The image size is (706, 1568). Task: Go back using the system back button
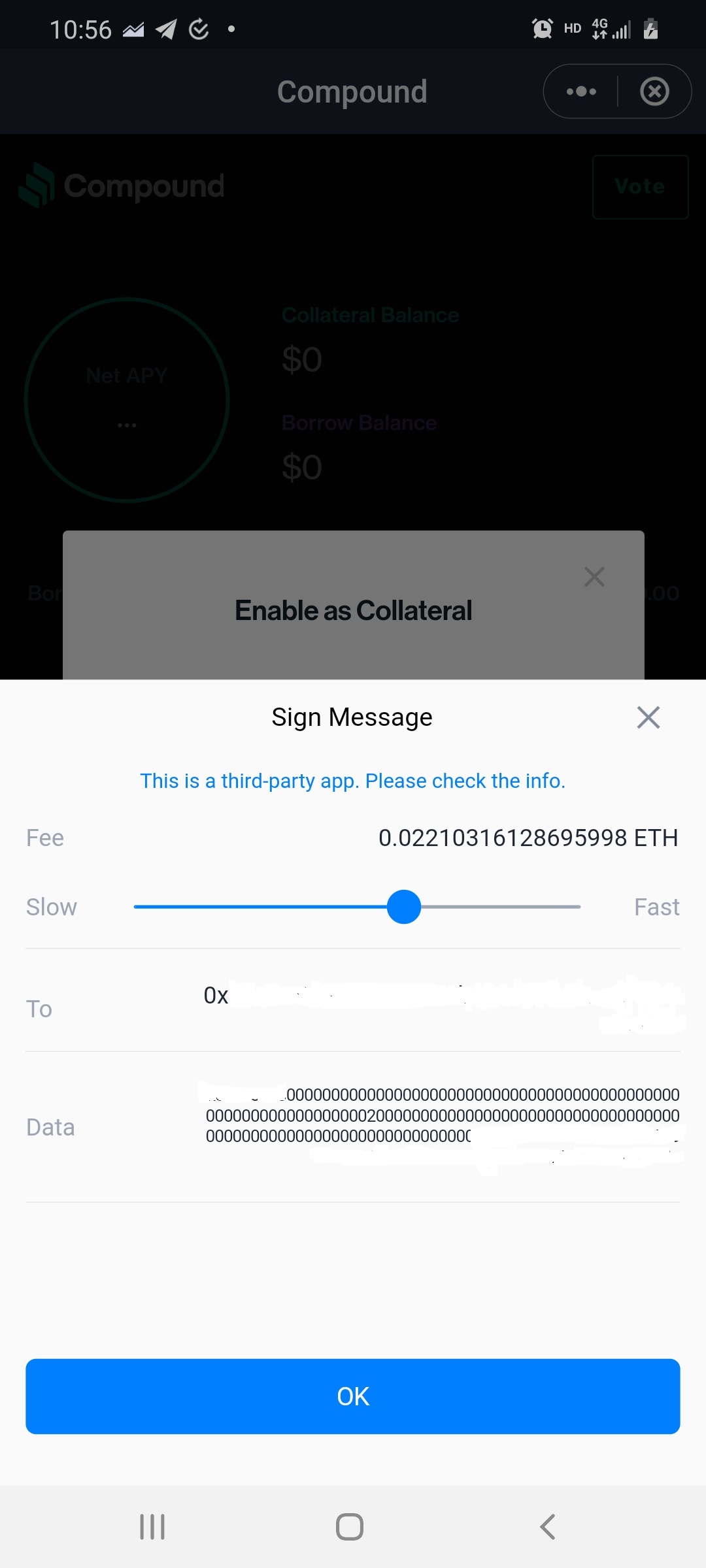pos(548,1527)
